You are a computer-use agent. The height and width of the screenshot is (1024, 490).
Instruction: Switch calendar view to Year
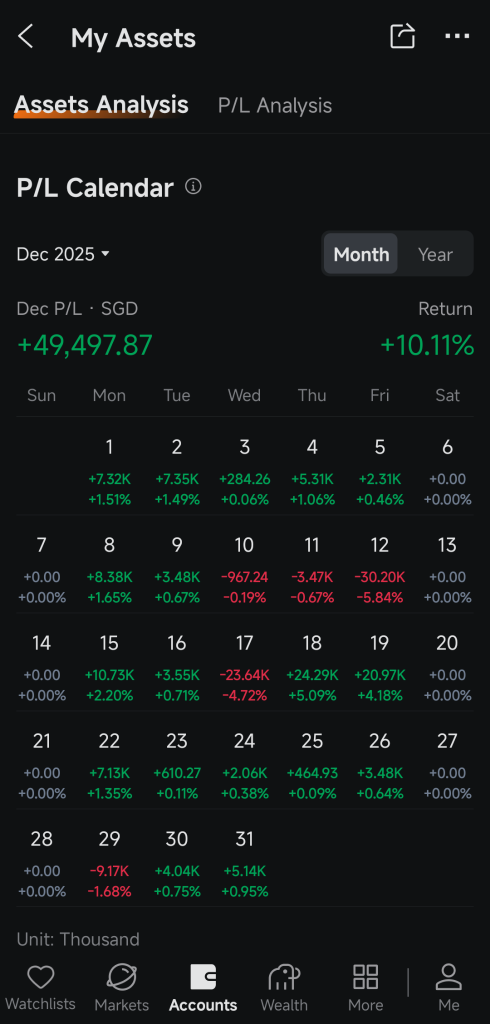(435, 254)
